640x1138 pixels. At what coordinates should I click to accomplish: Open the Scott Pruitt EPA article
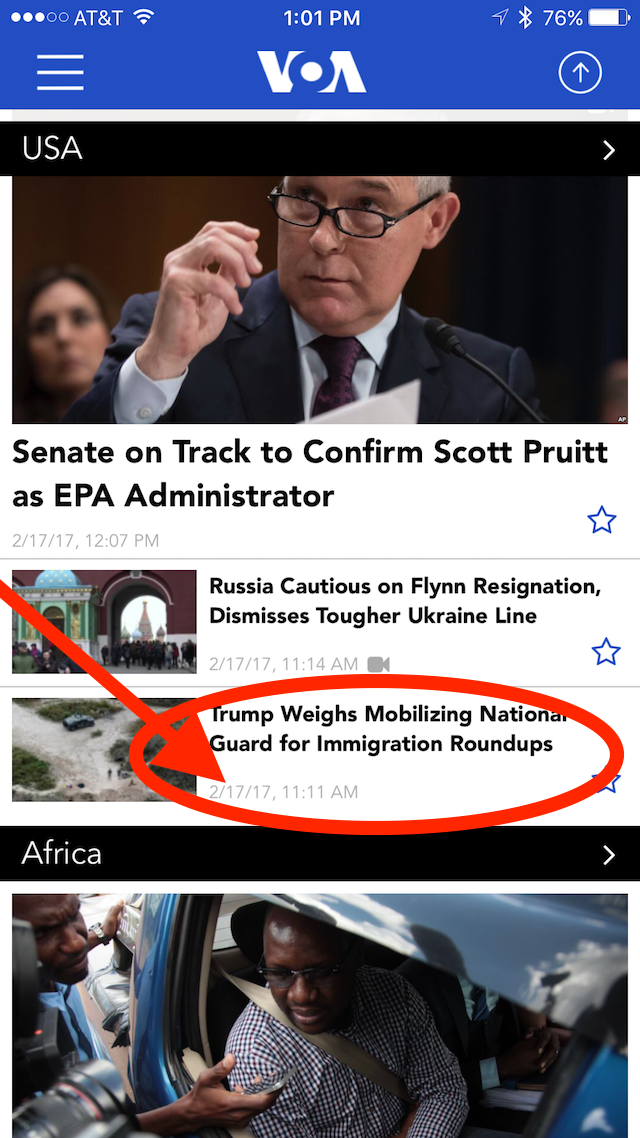pos(309,473)
